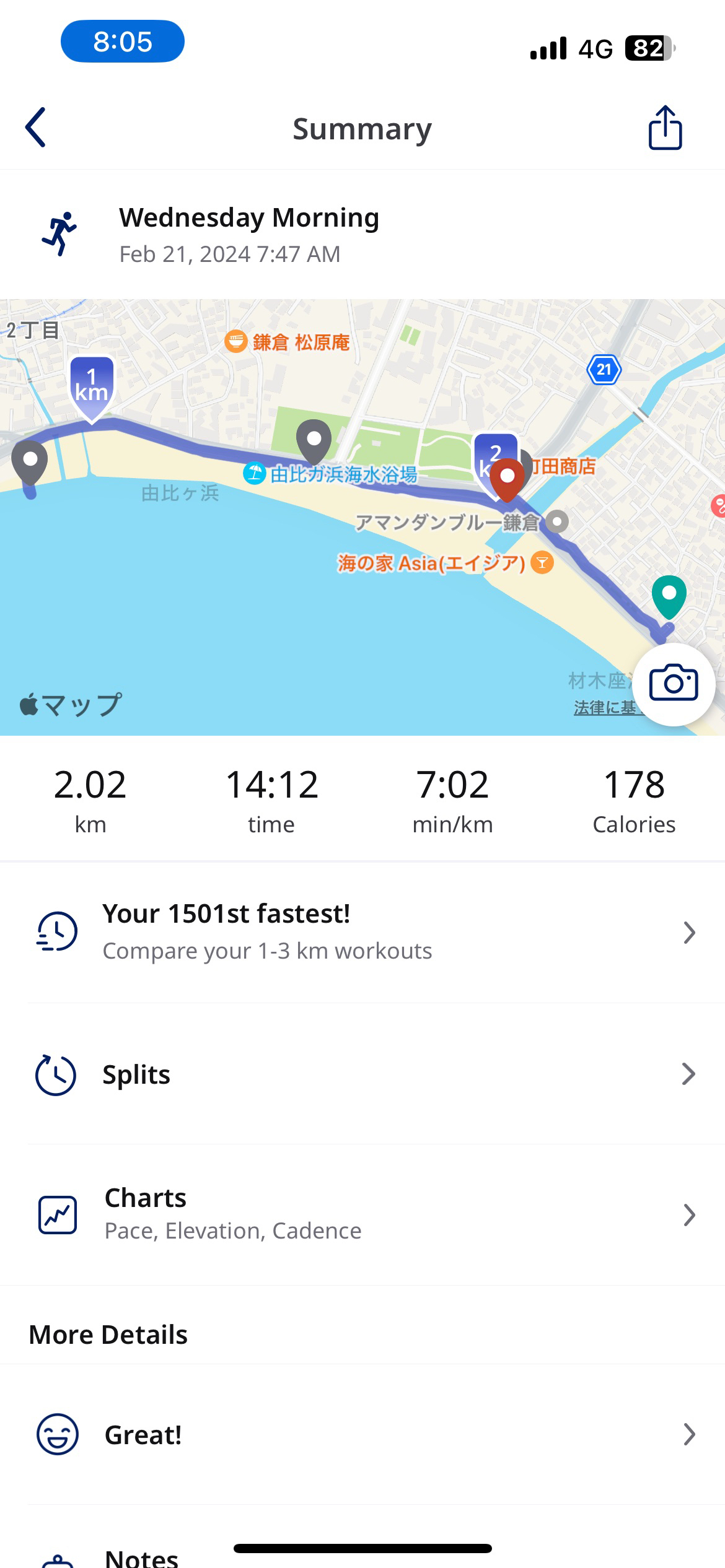
Task: View Pace, Elevation, Cadence charts
Action: point(362,1214)
